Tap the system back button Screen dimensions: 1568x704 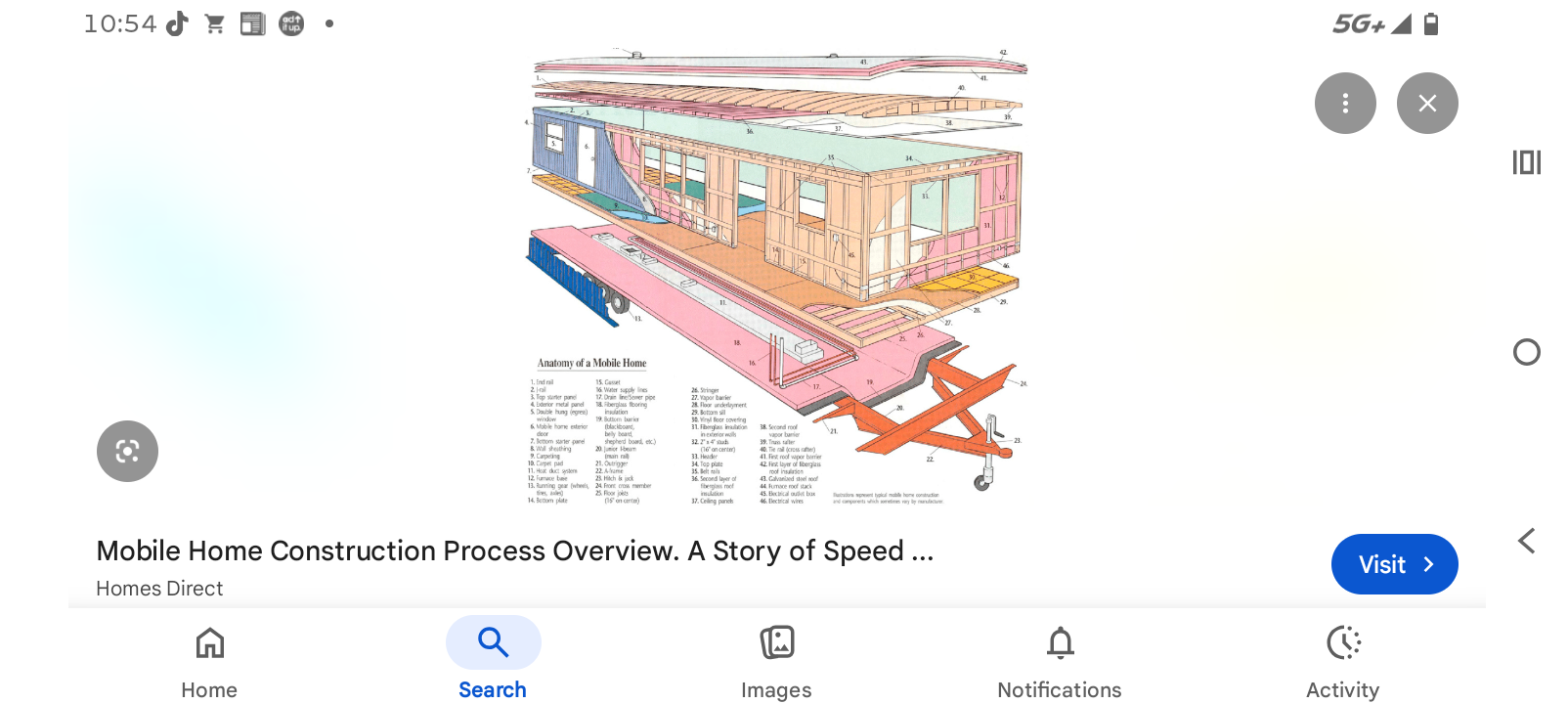(1526, 541)
